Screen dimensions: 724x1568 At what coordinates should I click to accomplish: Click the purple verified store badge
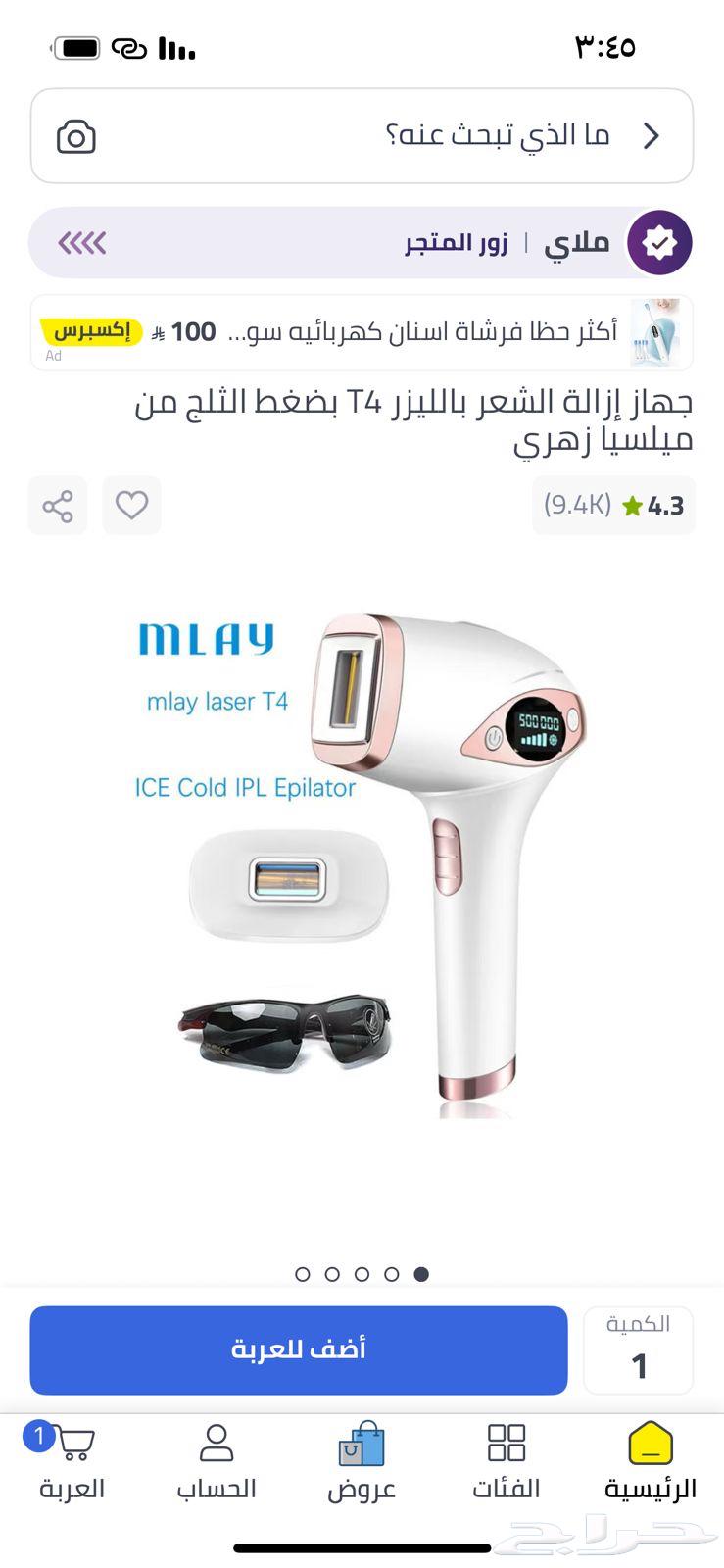661,240
